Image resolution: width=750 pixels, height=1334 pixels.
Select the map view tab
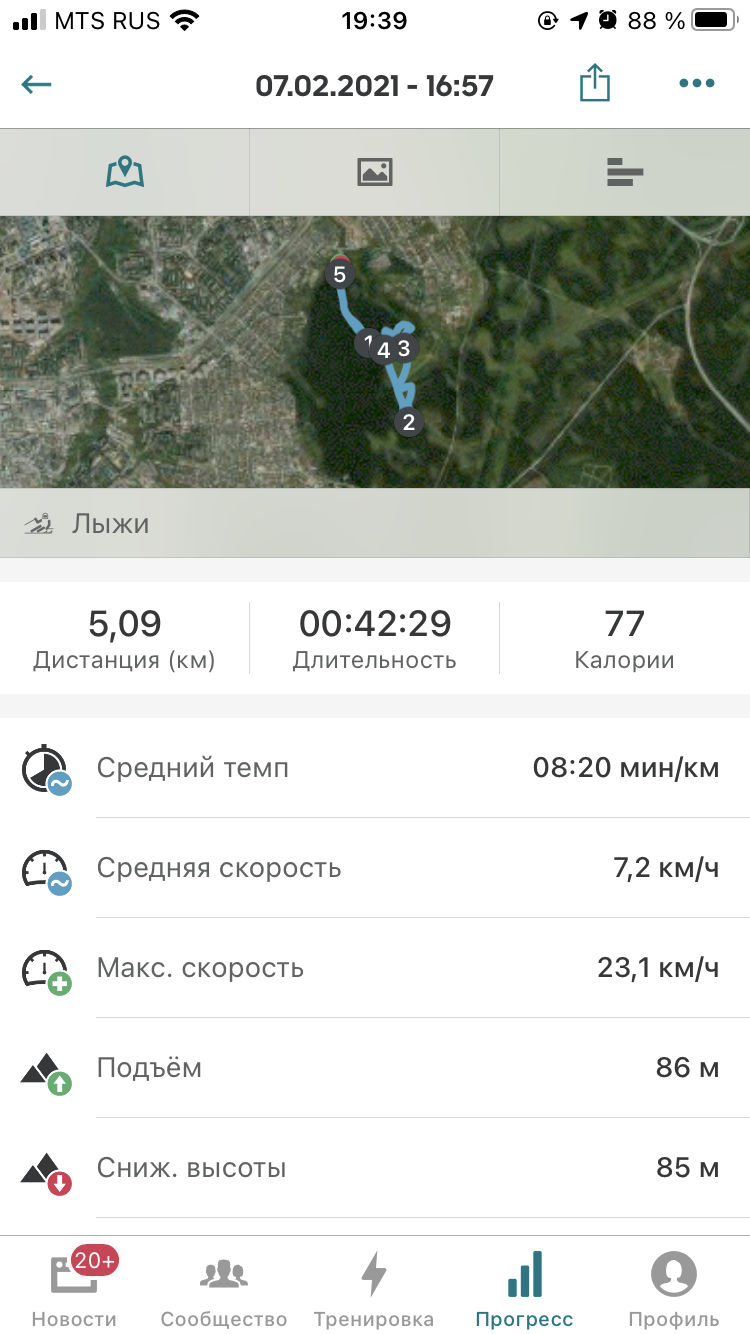[x=125, y=172]
